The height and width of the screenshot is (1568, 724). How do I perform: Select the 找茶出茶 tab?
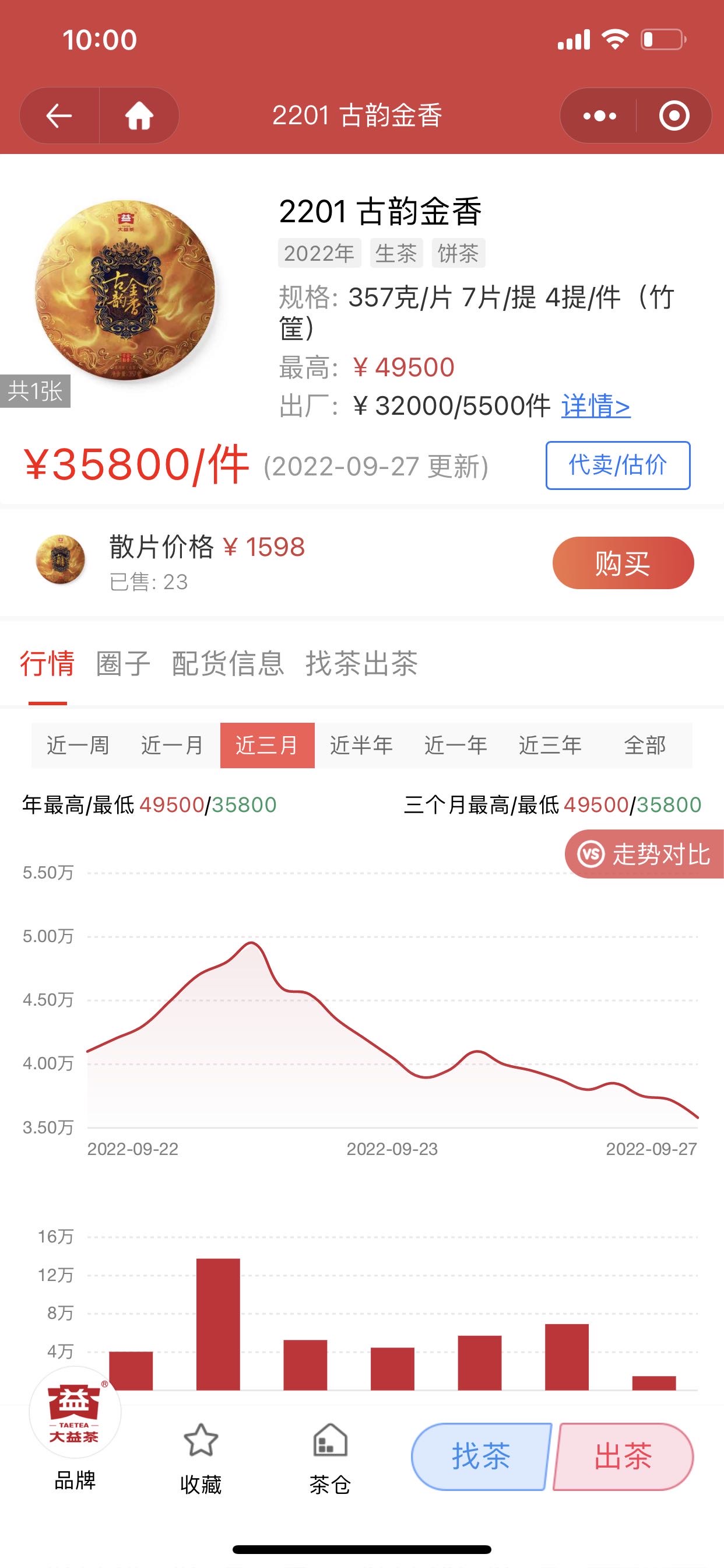coord(361,663)
